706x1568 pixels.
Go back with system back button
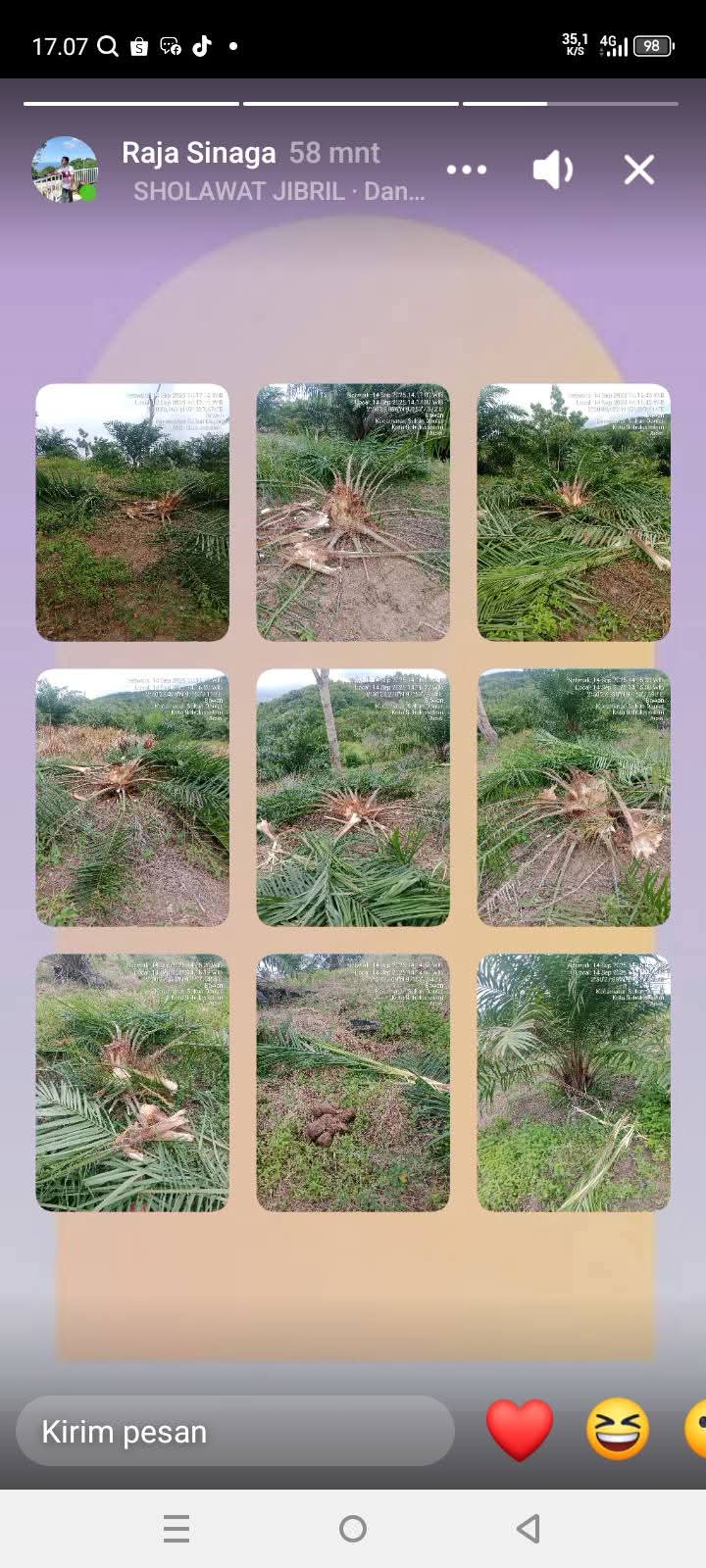pyautogui.click(x=529, y=1528)
